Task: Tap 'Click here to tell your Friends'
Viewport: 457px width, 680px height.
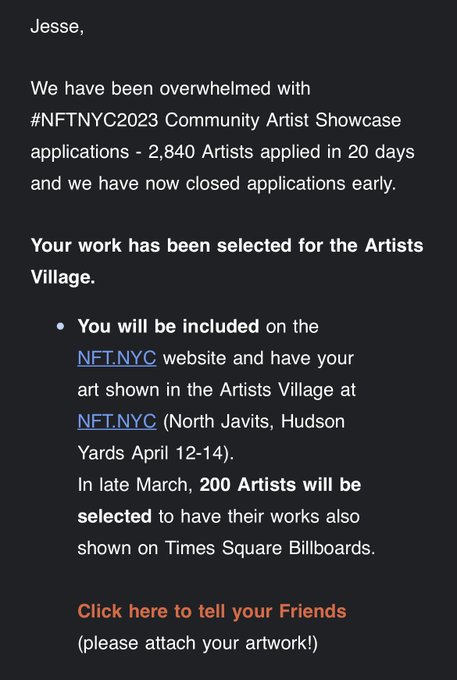Action: pos(212,611)
